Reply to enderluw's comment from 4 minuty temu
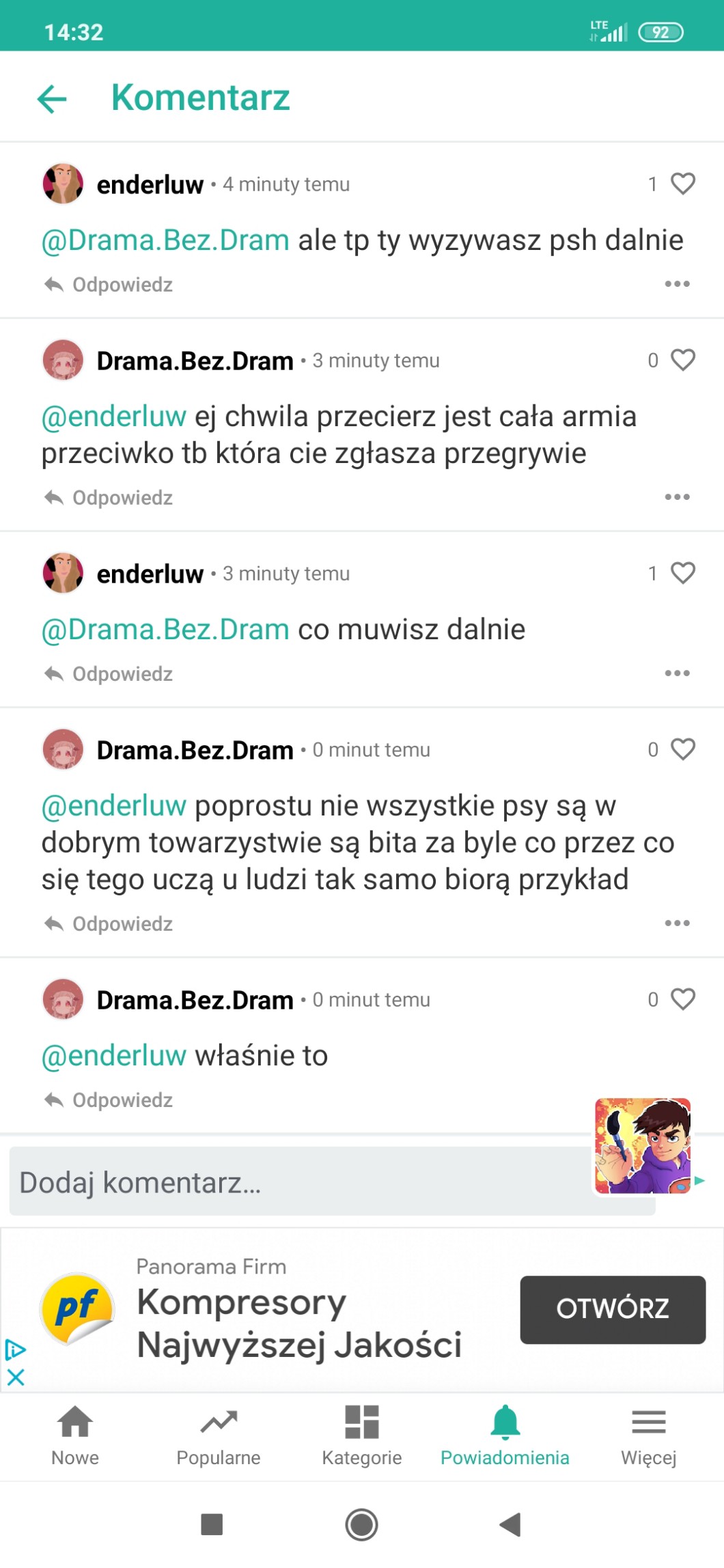724x1568 pixels. click(109, 285)
